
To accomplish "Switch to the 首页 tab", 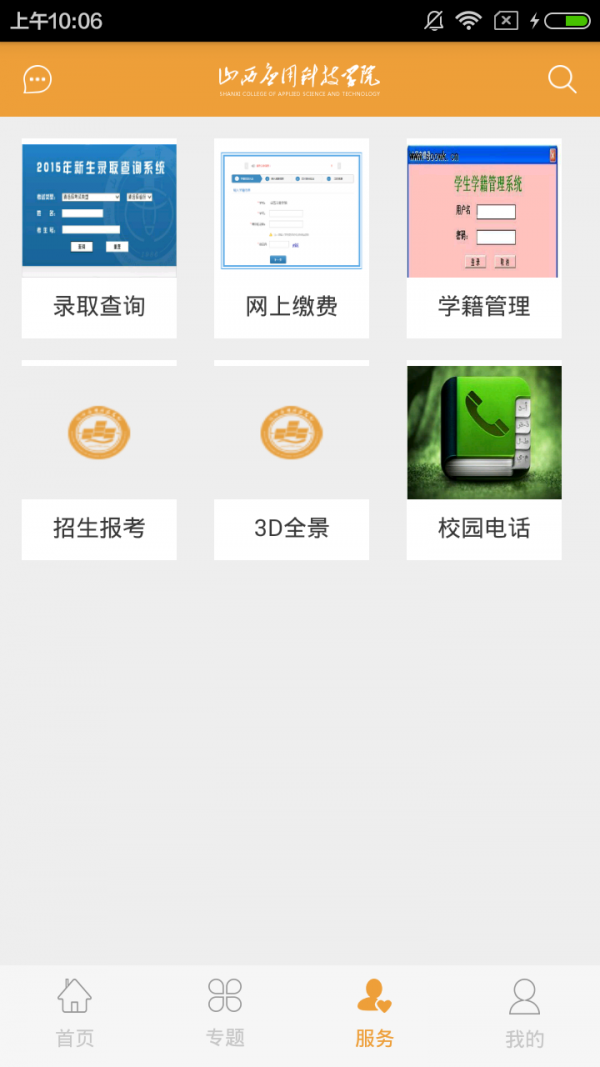I will click(75, 1013).
